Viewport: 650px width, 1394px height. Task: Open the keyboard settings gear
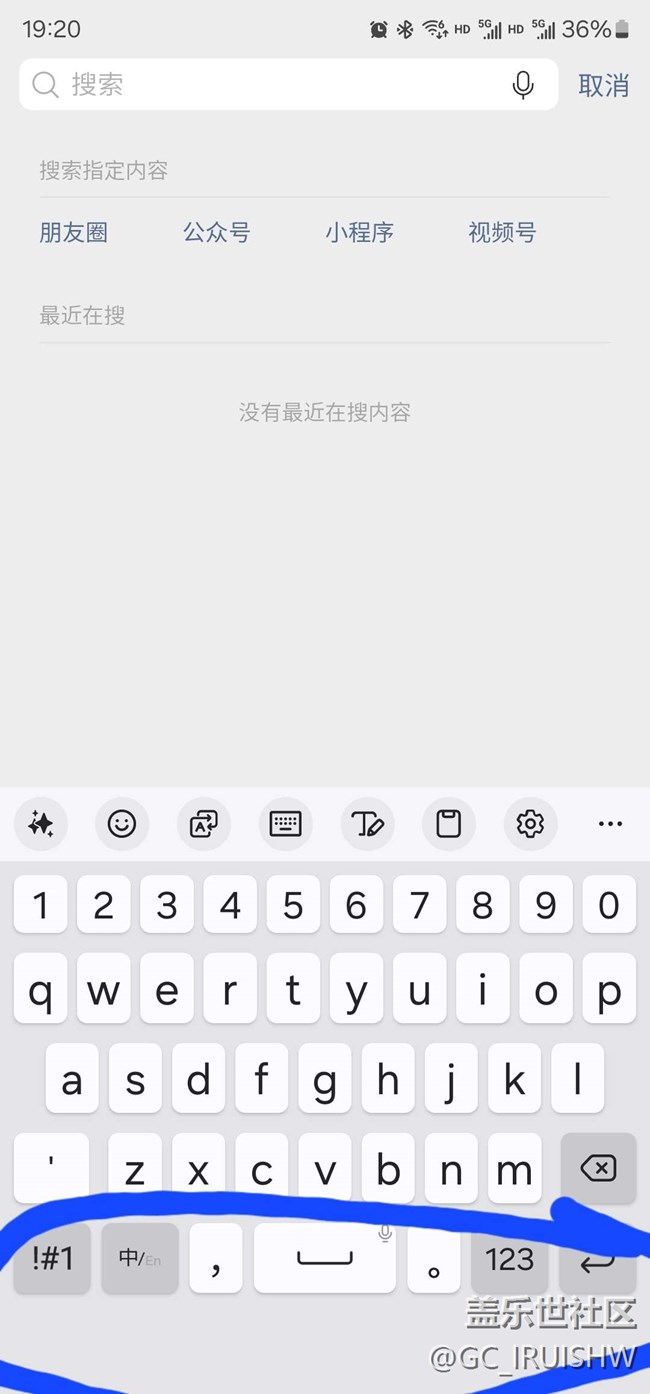[x=530, y=824]
